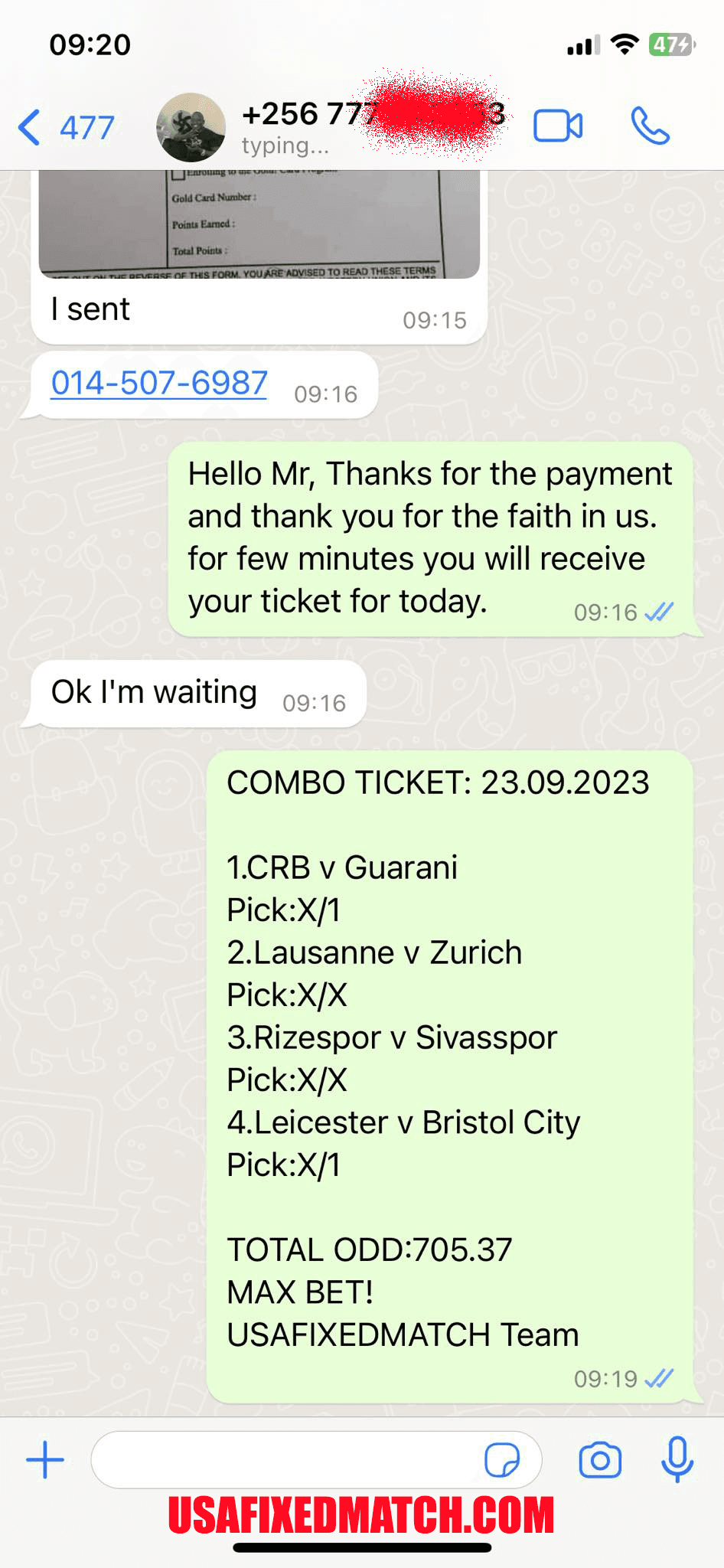Screen dimensions: 724x1568
Task: Open the camera to take a photo
Action: click(x=600, y=1460)
